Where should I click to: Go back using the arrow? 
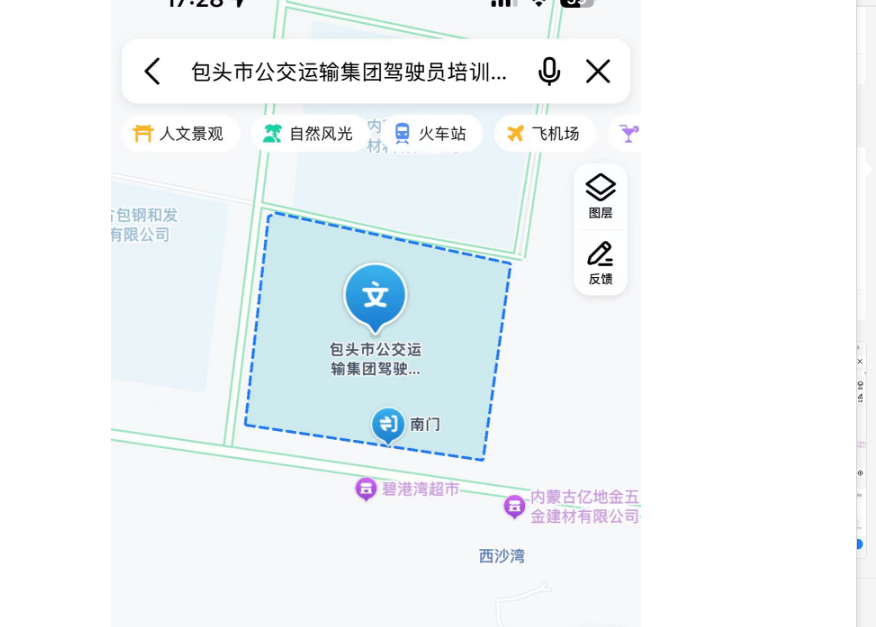(x=152, y=71)
